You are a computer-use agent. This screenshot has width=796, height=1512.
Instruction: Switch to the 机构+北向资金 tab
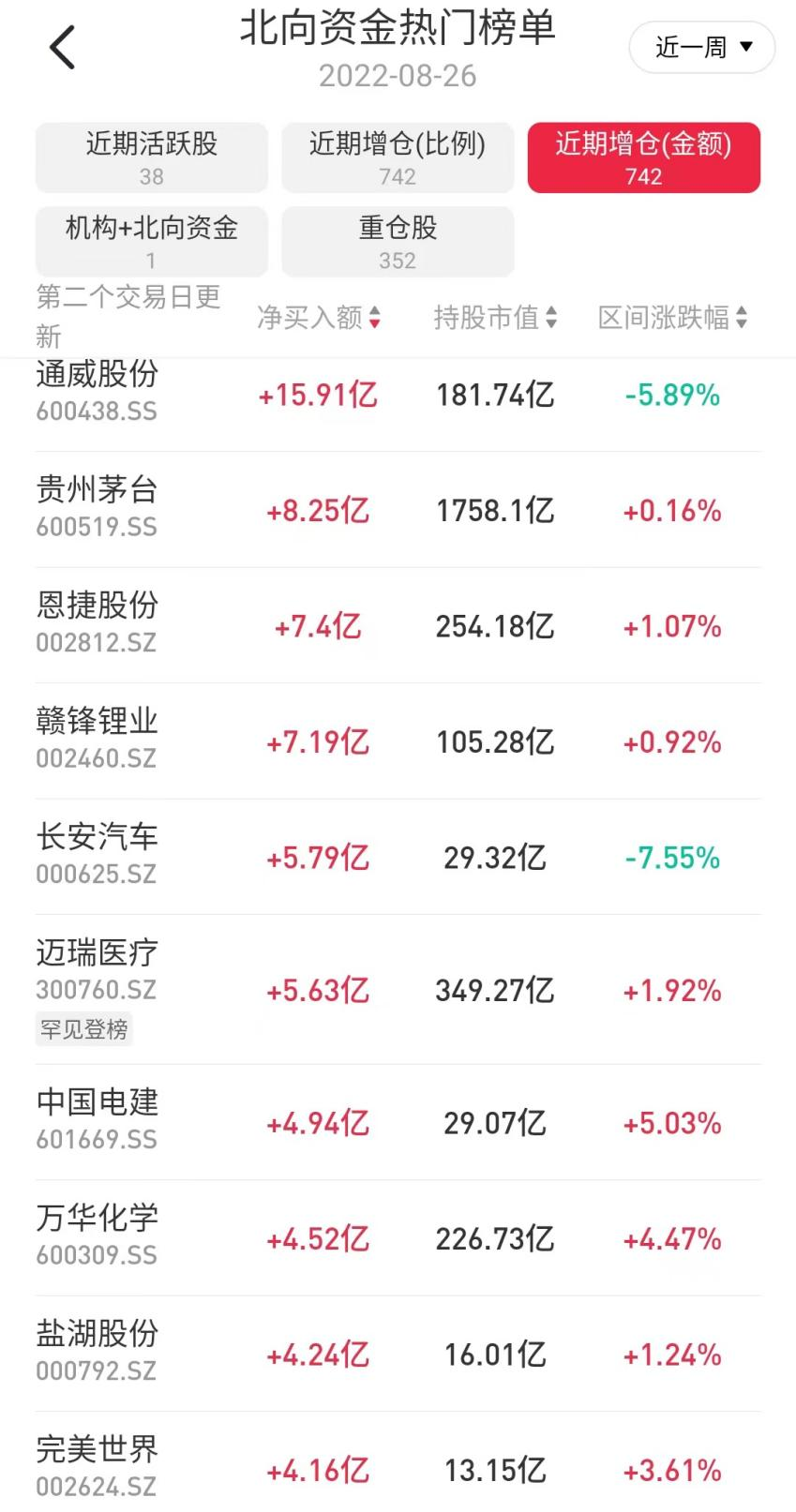coord(152,242)
